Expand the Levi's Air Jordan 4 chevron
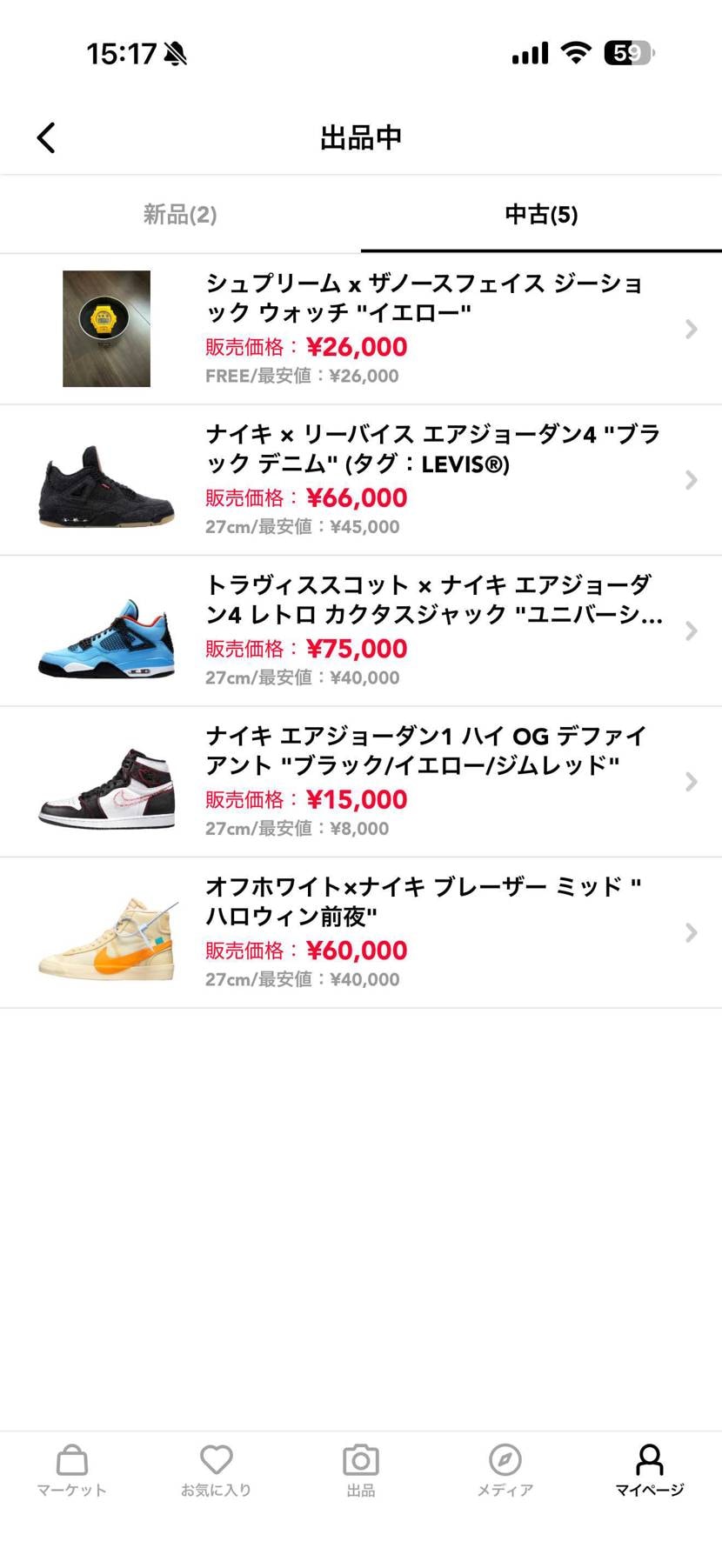This screenshot has width=722, height=1568. tap(692, 480)
